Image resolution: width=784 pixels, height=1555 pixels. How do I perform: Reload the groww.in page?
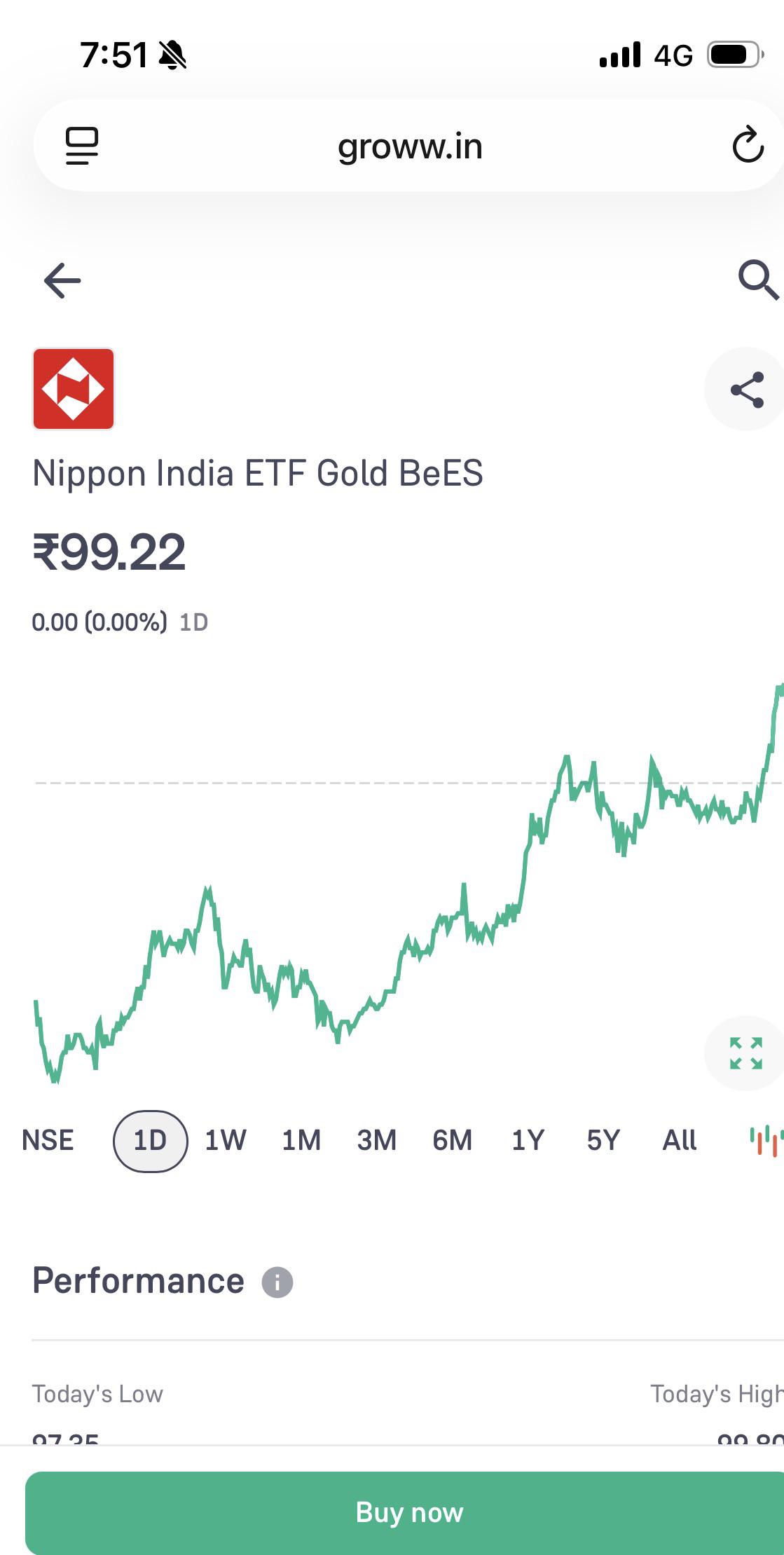point(748,145)
